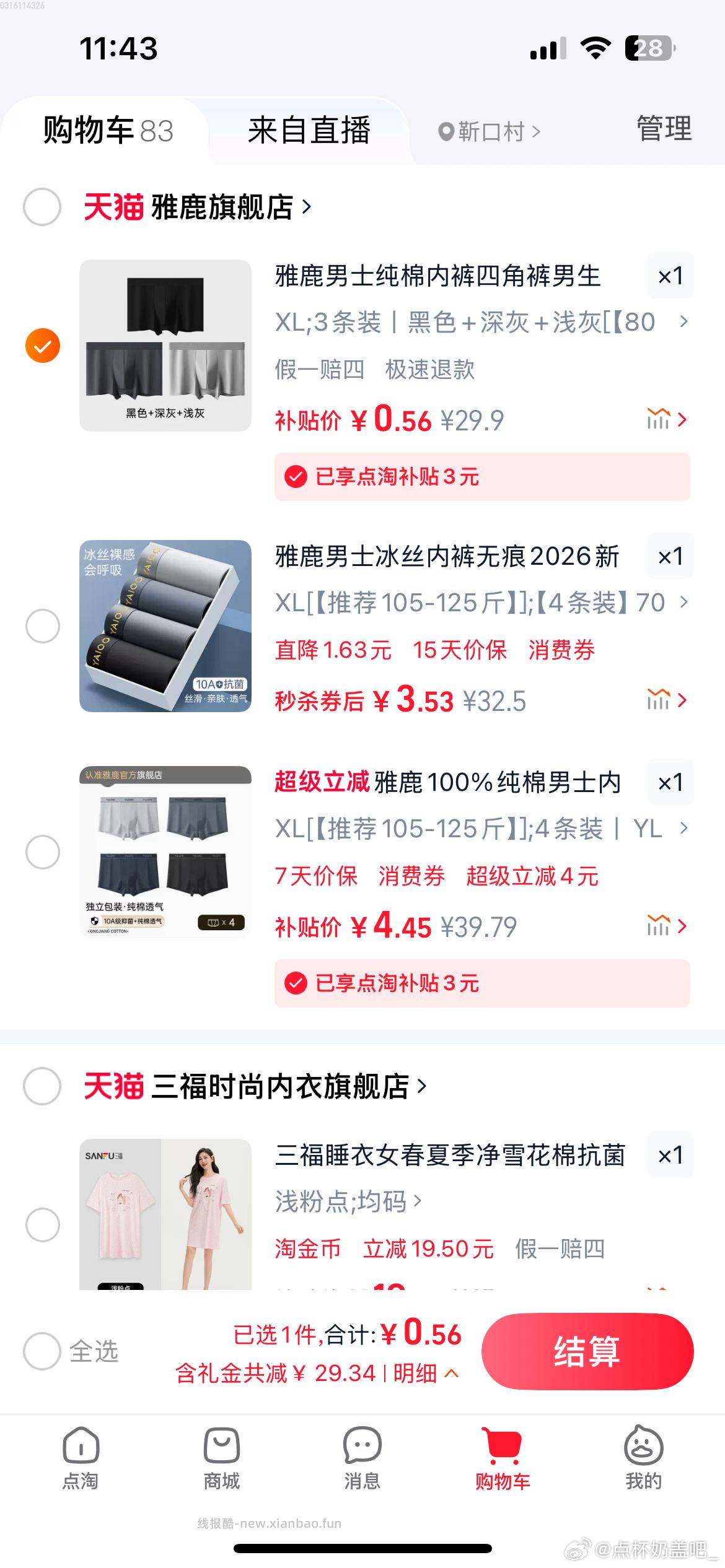
Task: Toggle the 全选 select-all checkbox
Action: coord(42,1351)
